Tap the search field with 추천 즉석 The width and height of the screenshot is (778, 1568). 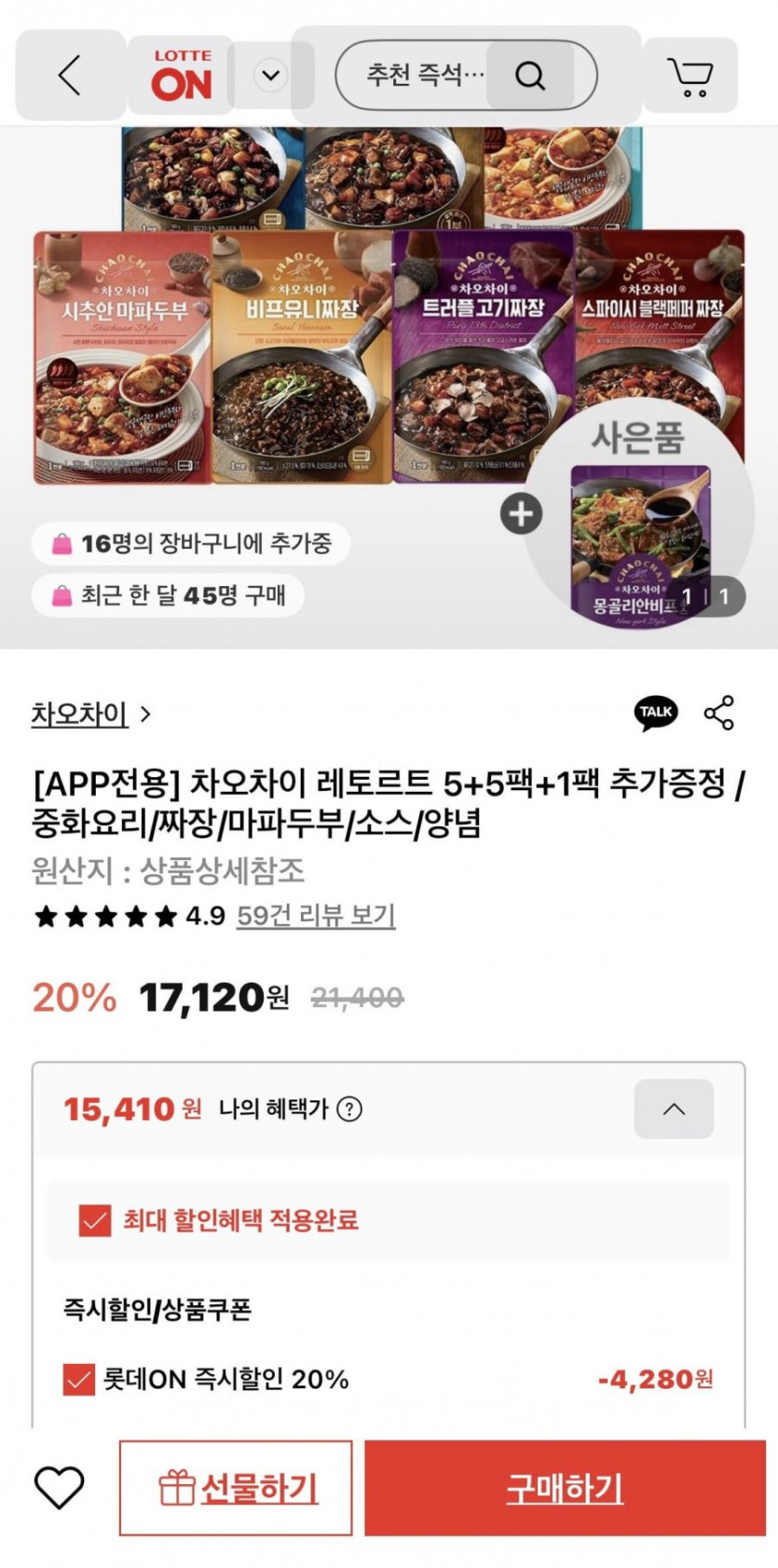(425, 75)
